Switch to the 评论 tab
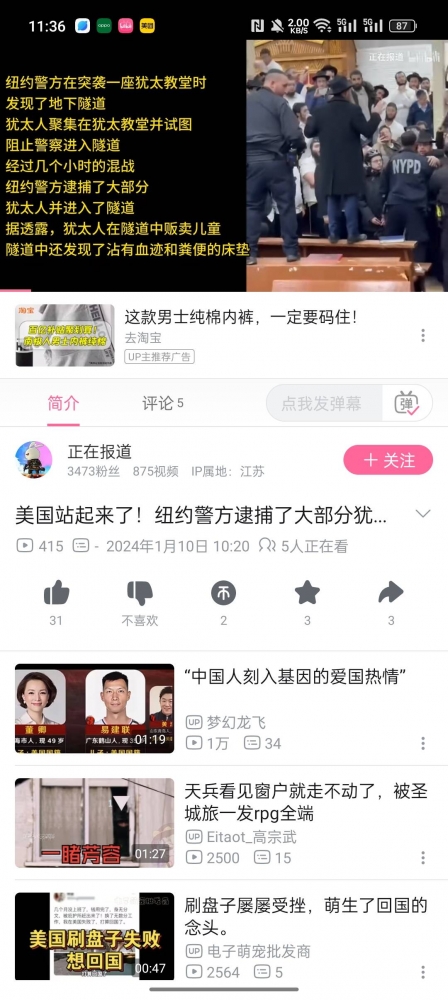The image size is (448, 1000). point(162,403)
